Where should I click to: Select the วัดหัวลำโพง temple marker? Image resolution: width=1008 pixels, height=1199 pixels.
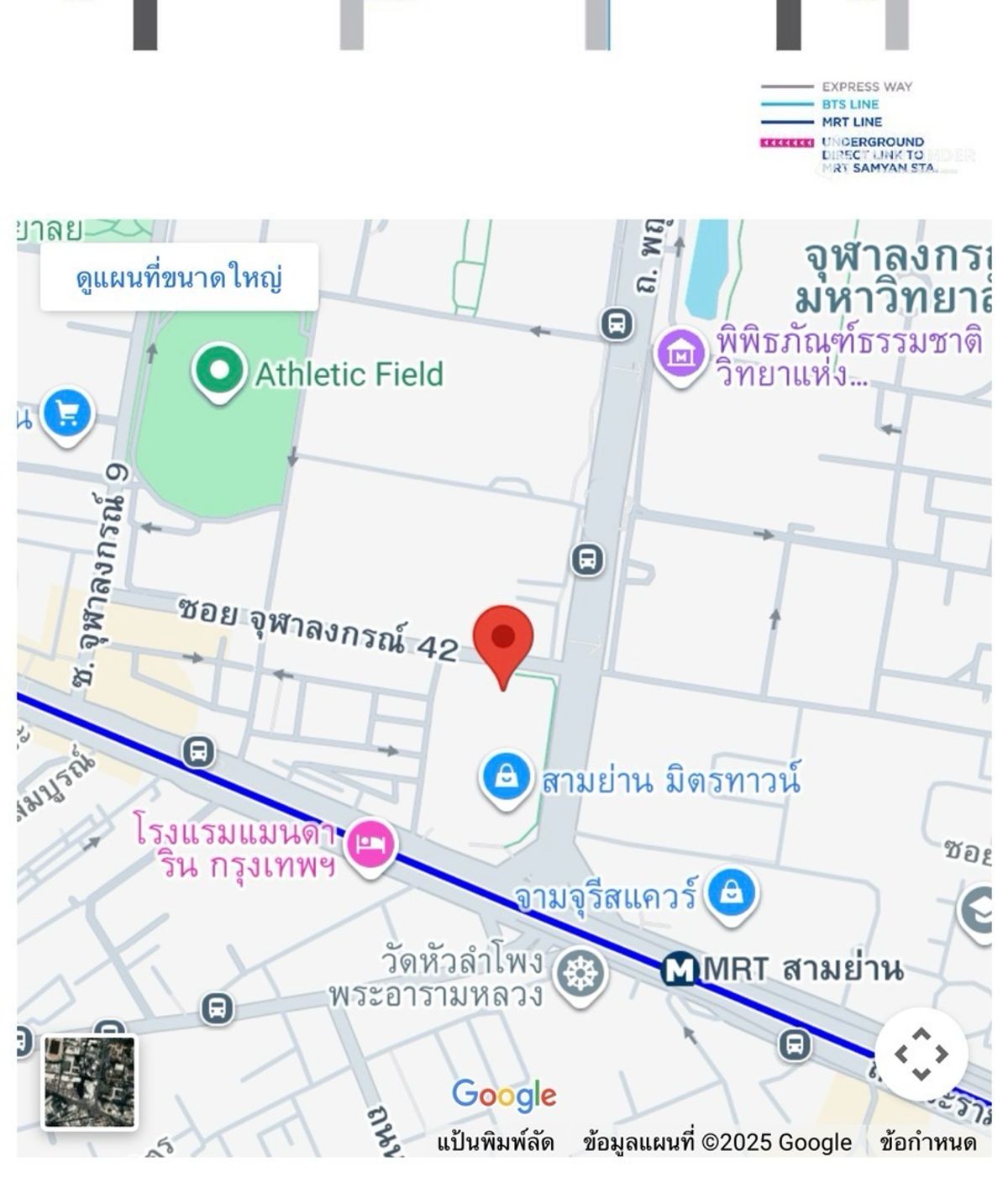click(580, 975)
